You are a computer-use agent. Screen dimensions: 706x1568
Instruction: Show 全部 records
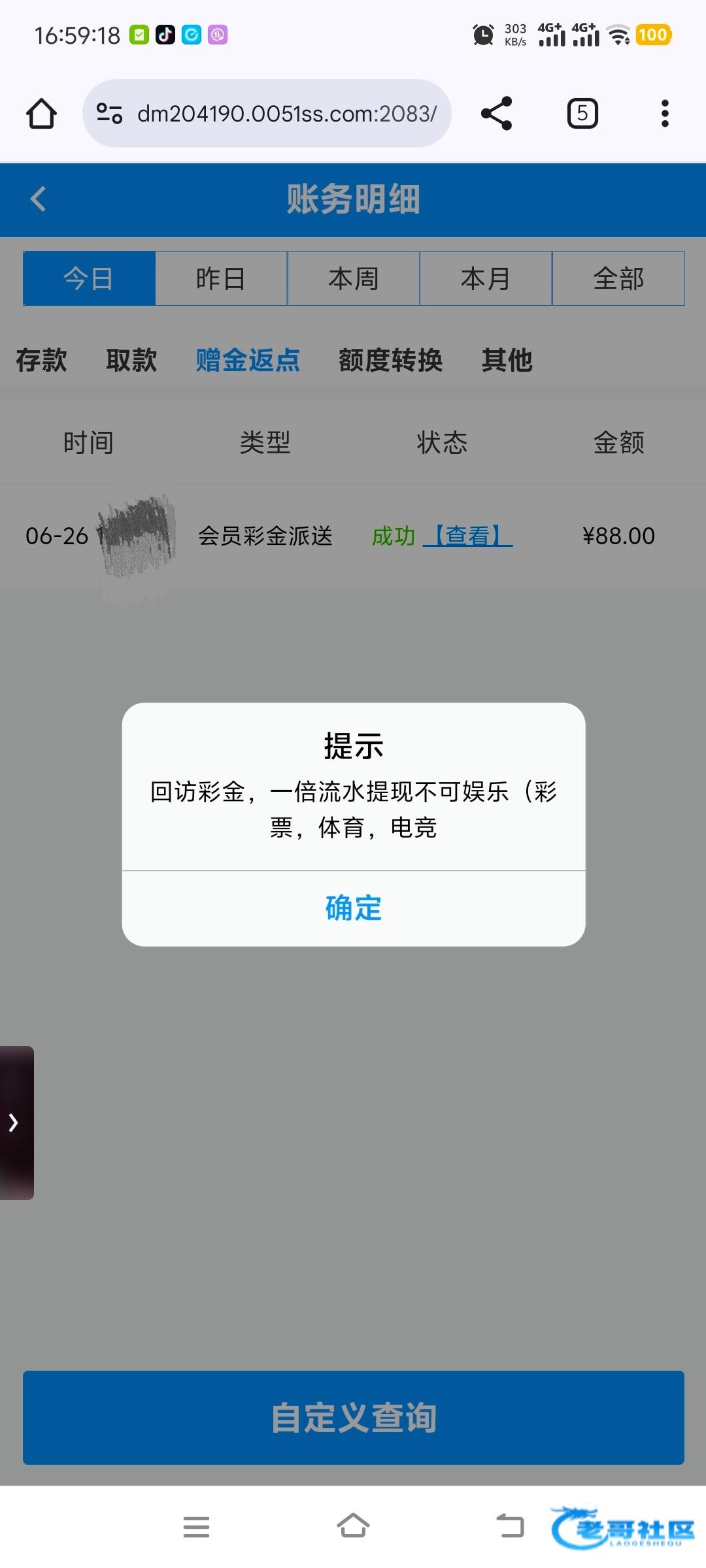tap(618, 278)
